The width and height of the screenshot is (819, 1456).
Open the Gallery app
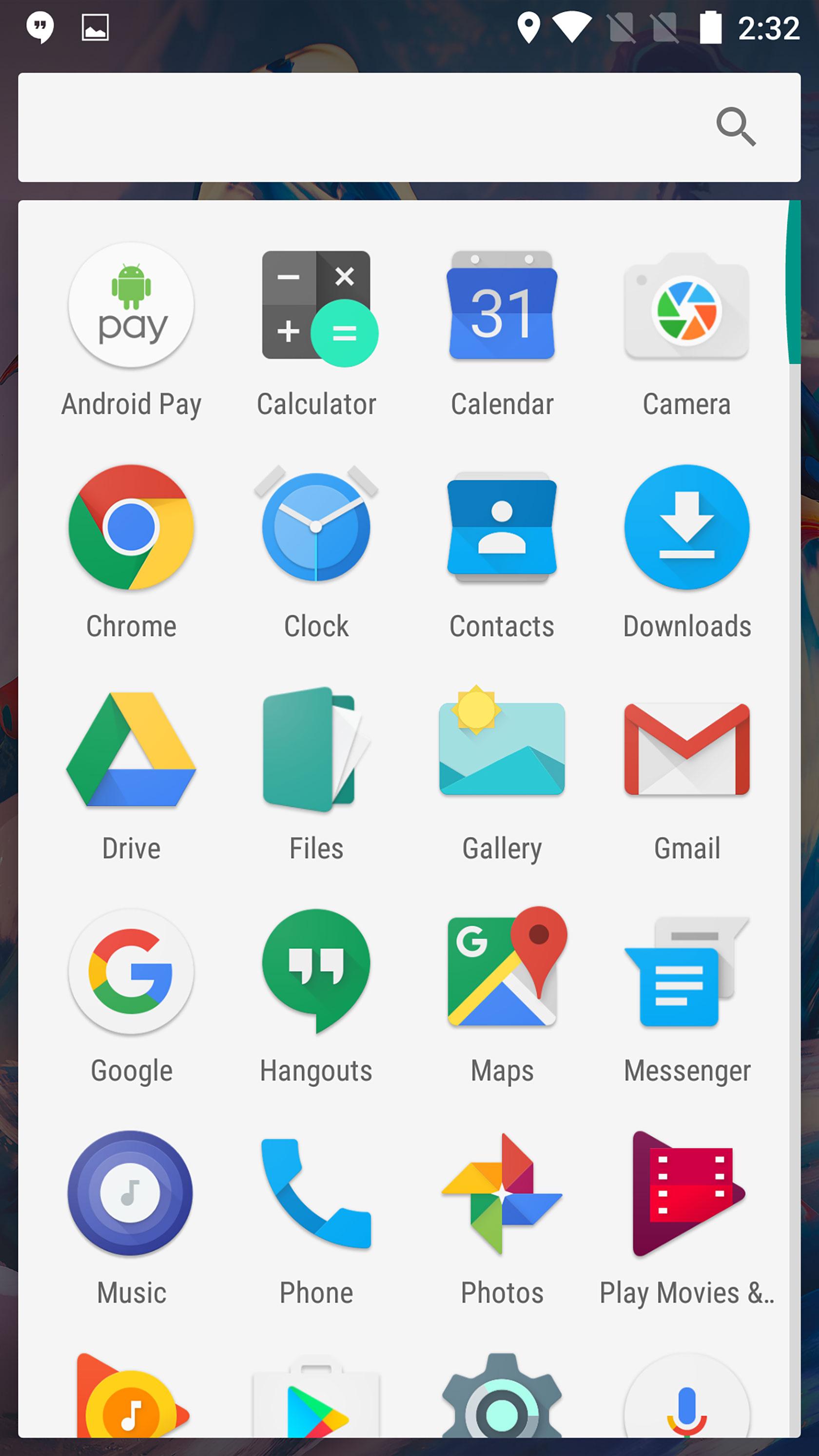tap(502, 750)
